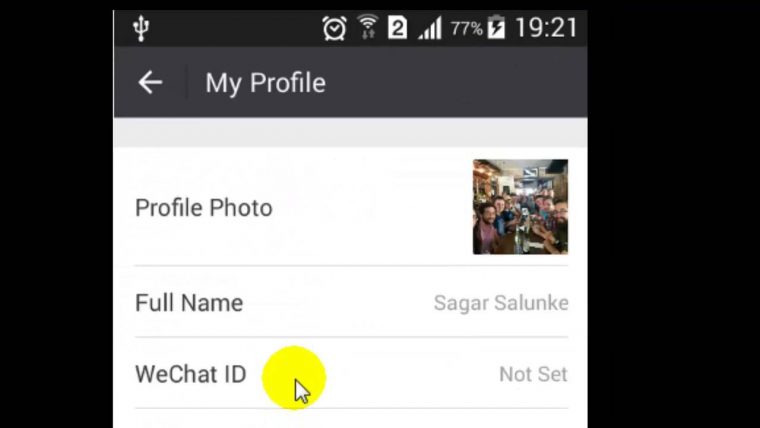Set up the WeChat ID
This screenshot has height=428, width=760.
click(350, 373)
